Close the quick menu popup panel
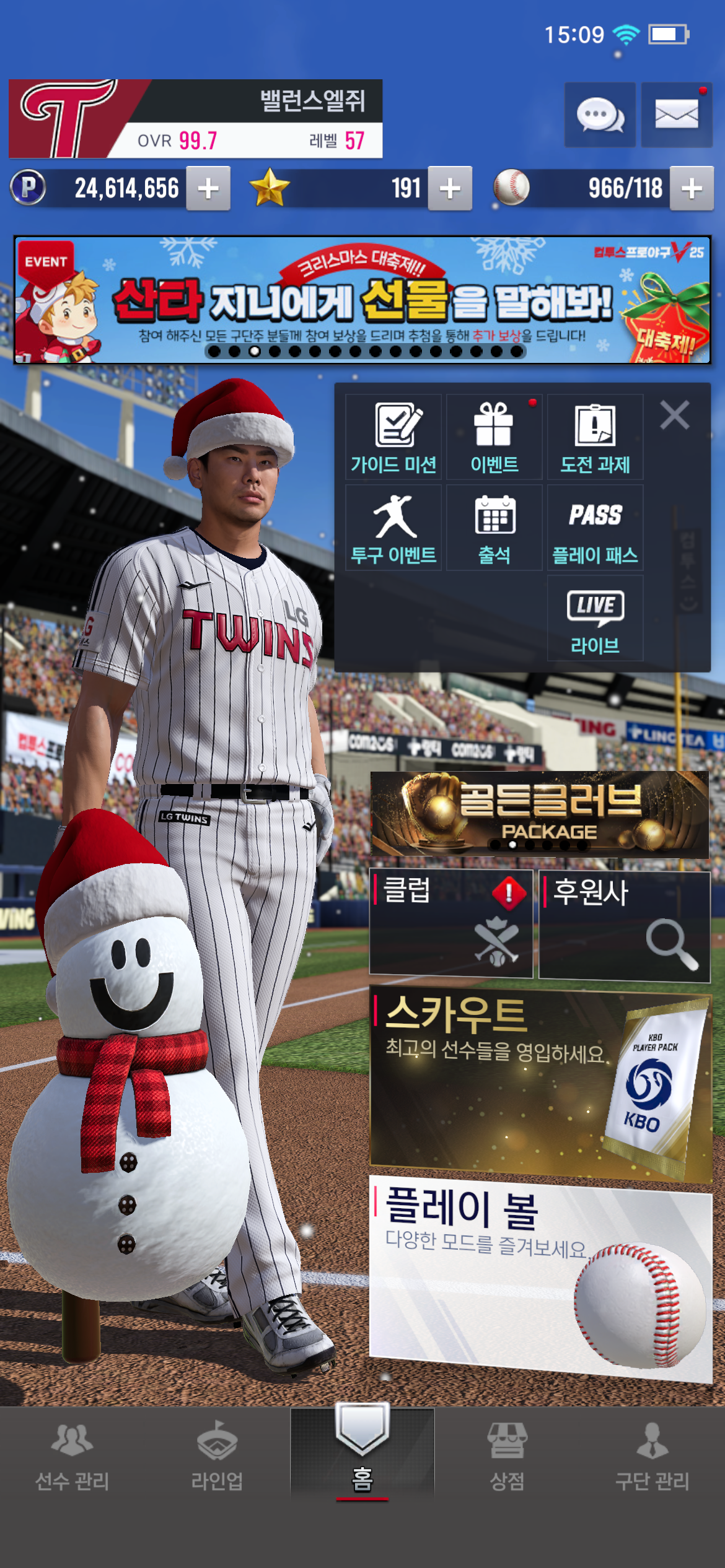The width and height of the screenshot is (725, 1568). pos(674,415)
